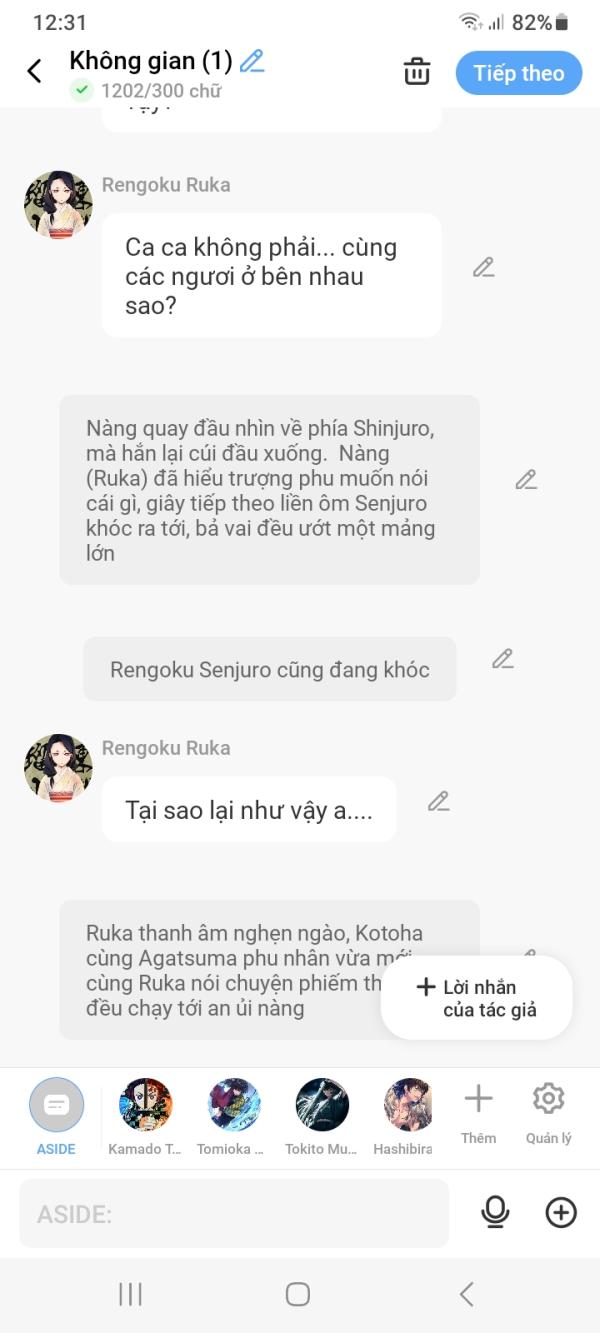Viewport: 600px width, 1333px height.
Task: Edit the title Không gian (1)
Action: pyautogui.click(x=252, y=61)
